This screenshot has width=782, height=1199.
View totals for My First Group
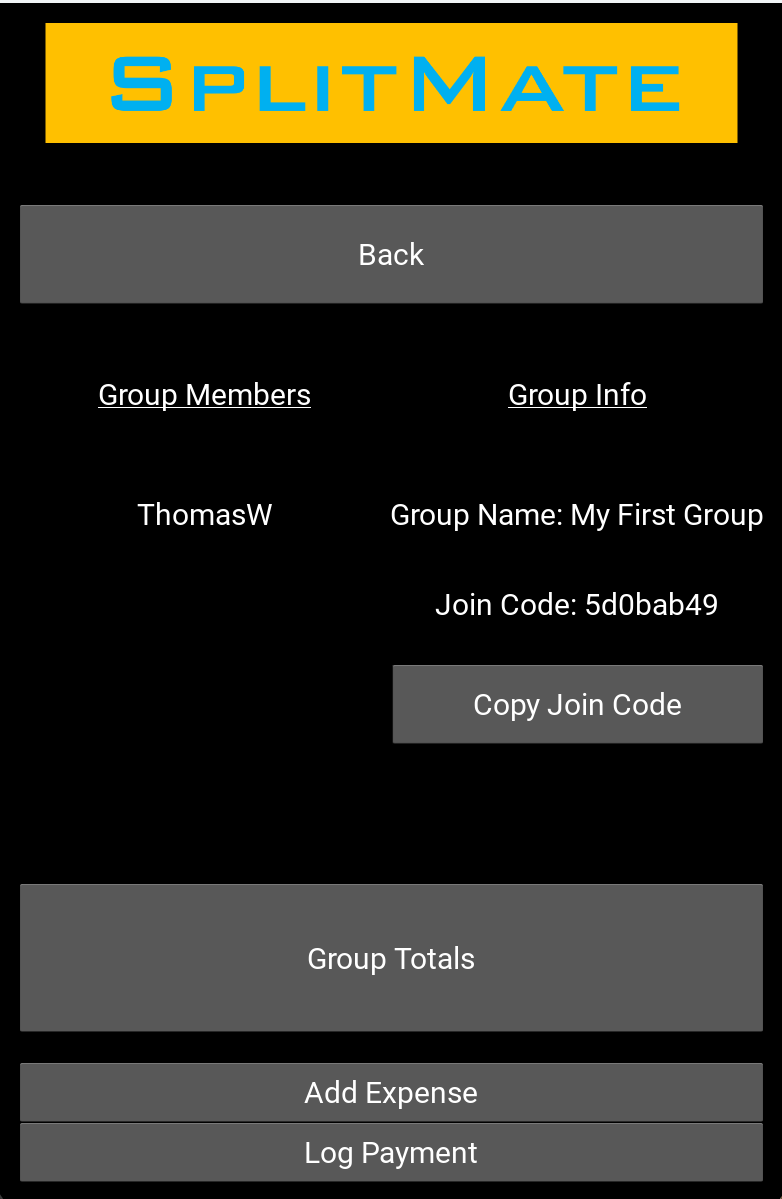(391, 957)
